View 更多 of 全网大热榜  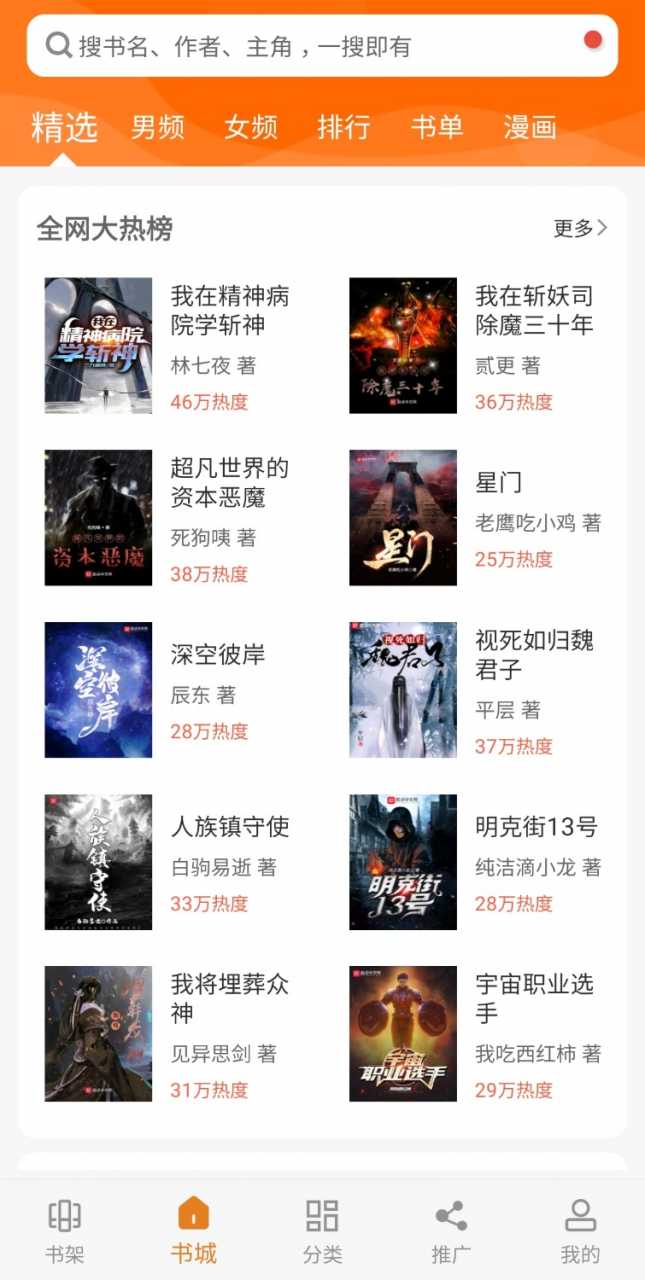tap(580, 229)
